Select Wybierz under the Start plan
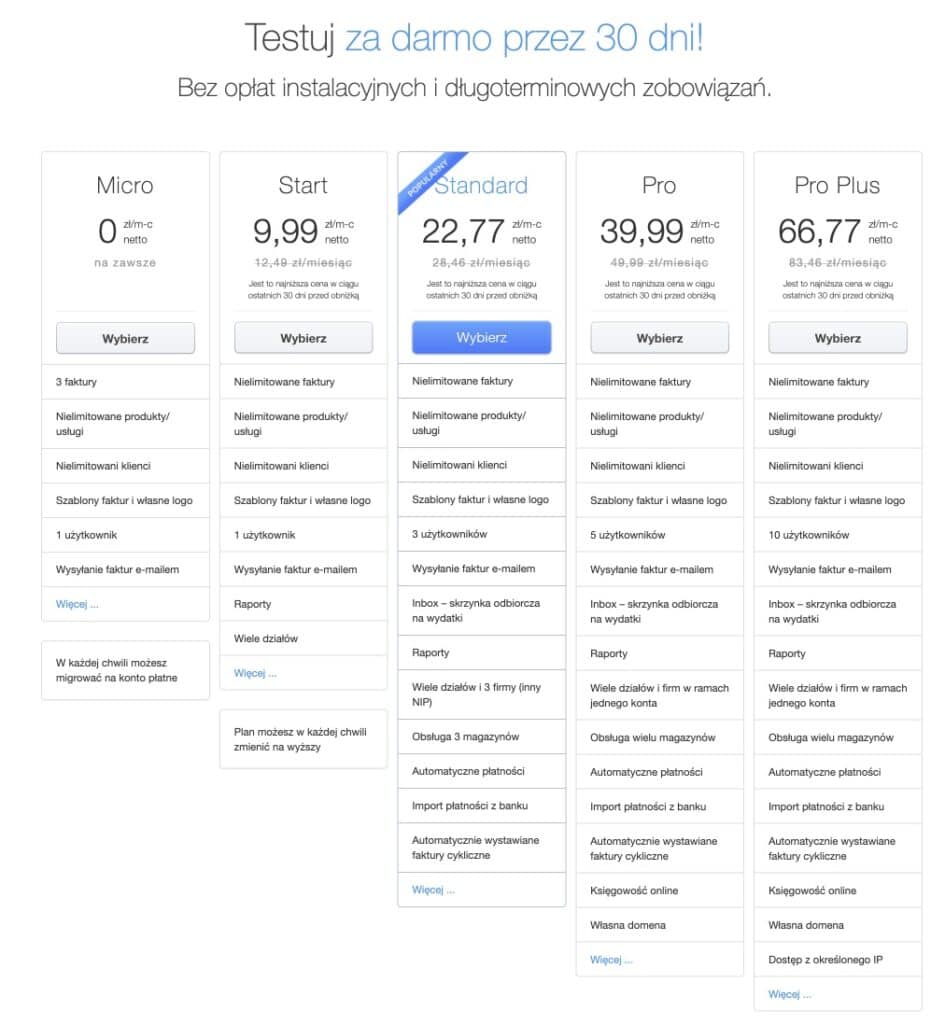931x1024 pixels. [x=303, y=338]
